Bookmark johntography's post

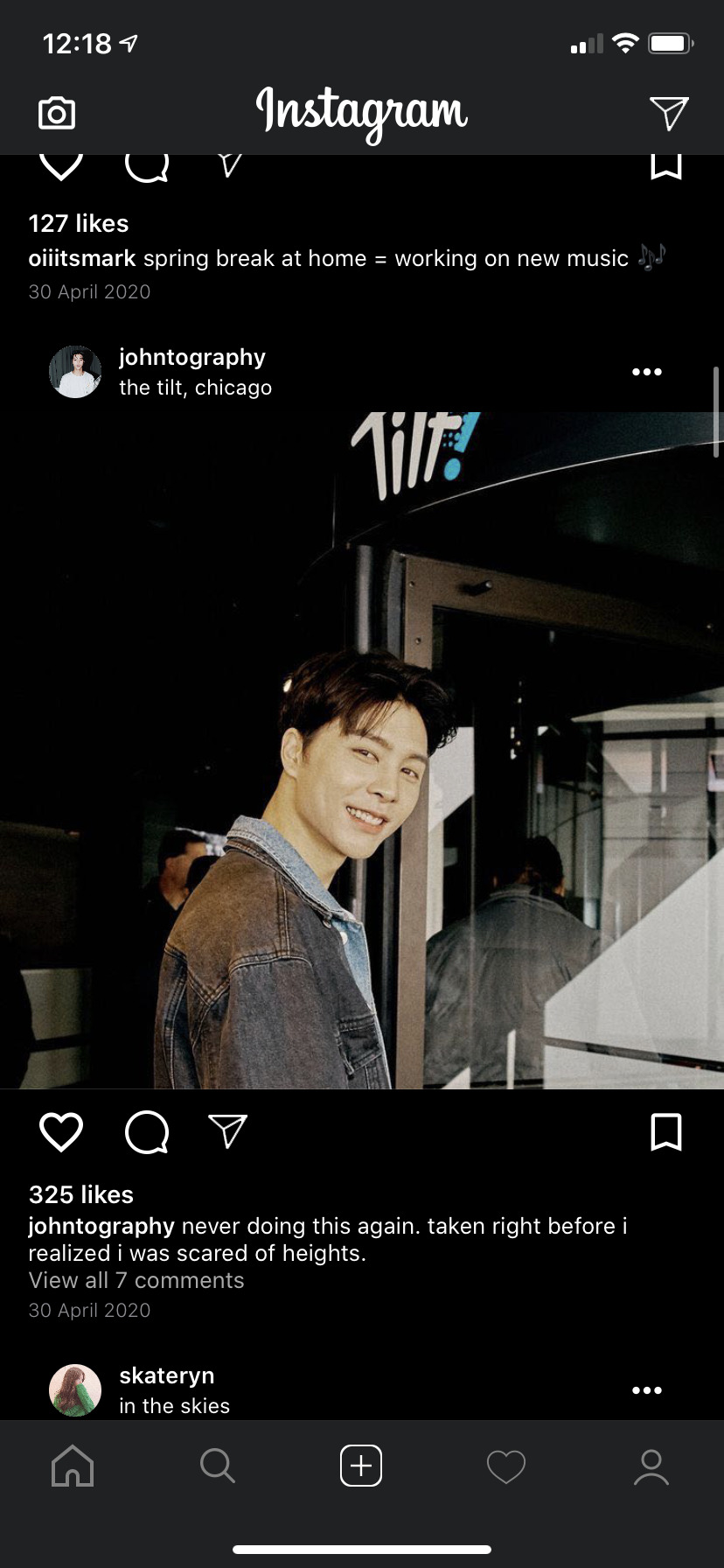pyautogui.click(x=666, y=1131)
